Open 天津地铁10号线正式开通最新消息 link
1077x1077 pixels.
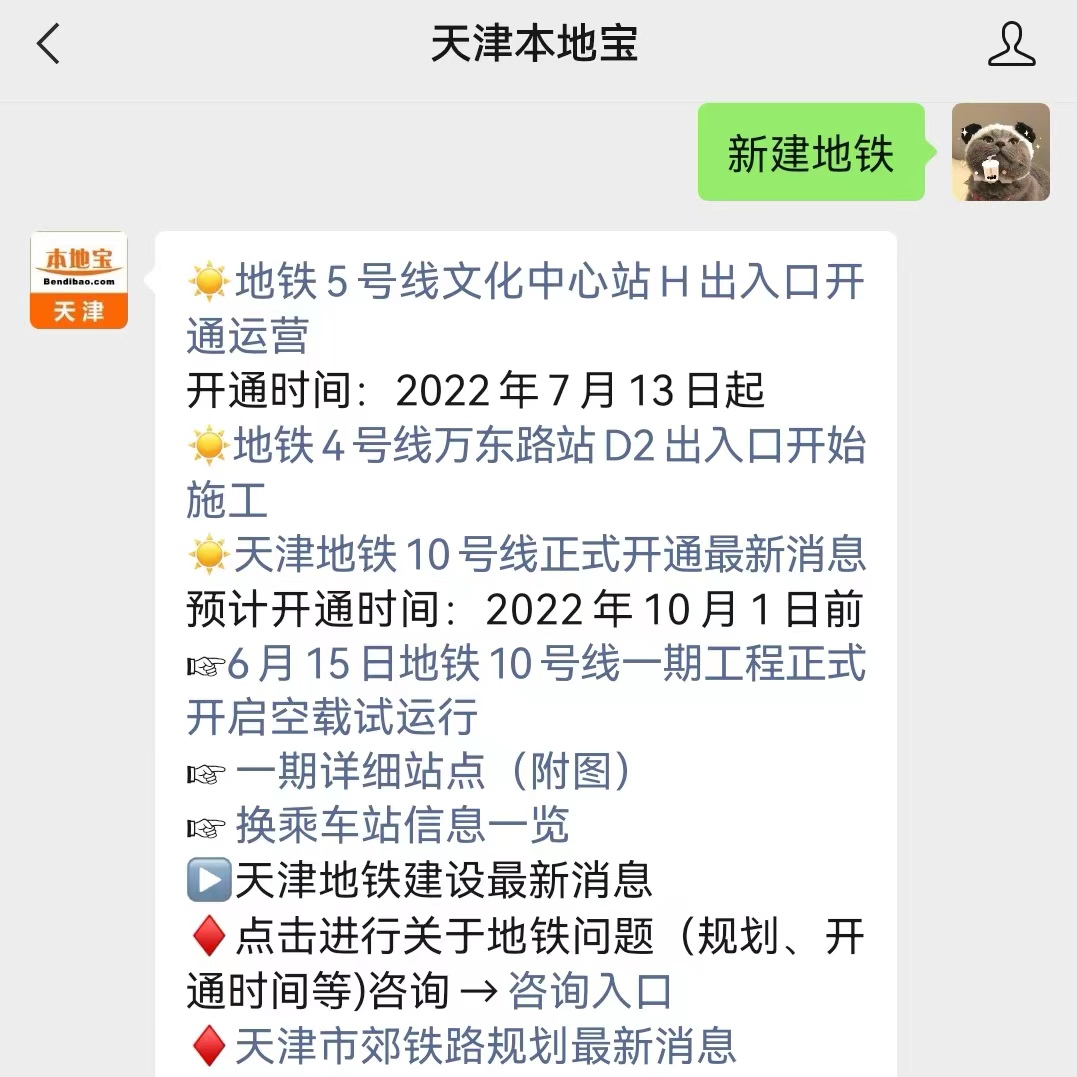coord(549,554)
